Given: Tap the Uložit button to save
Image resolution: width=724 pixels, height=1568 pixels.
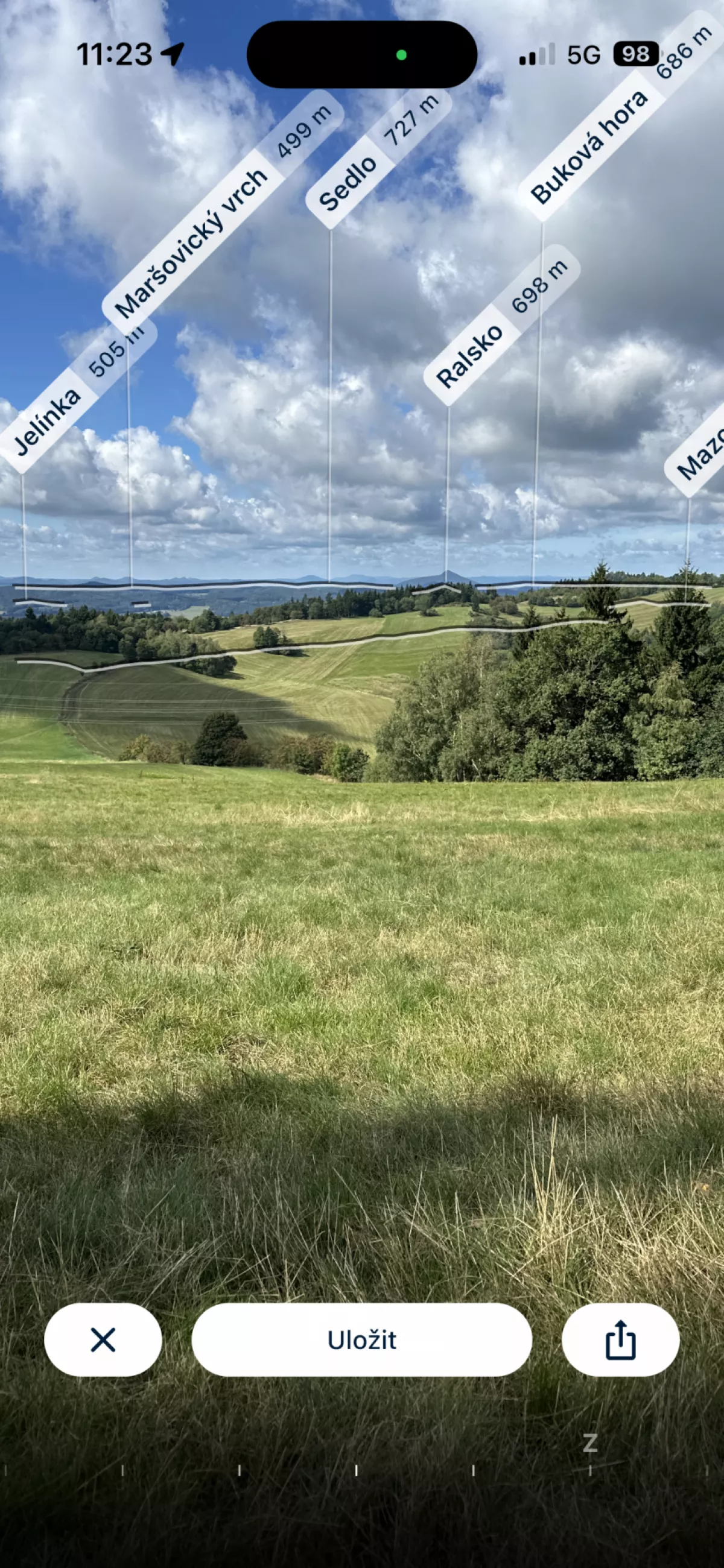Looking at the screenshot, I should [x=361, y=1340].
